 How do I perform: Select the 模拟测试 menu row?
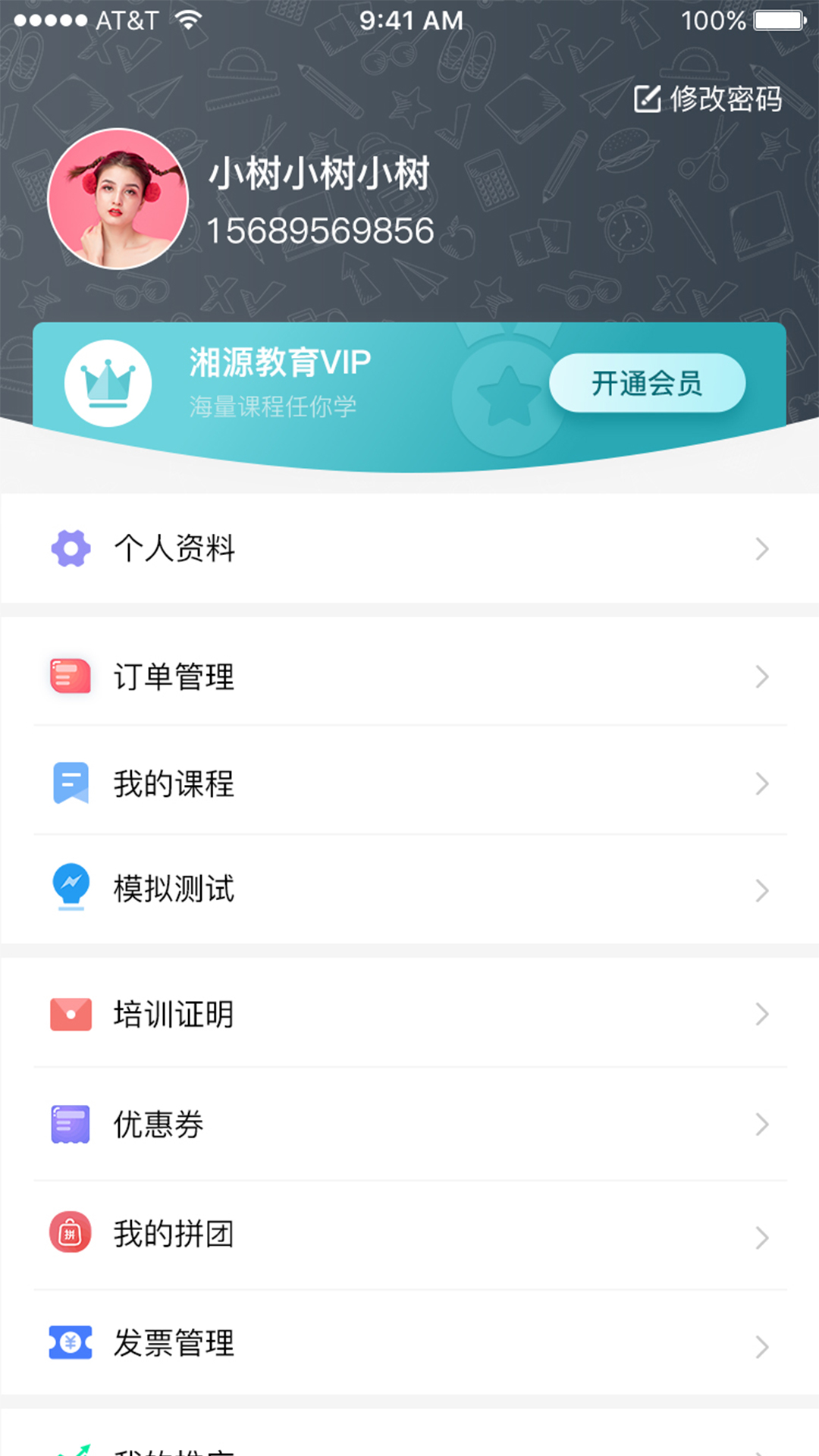click(x=409, y=890)
